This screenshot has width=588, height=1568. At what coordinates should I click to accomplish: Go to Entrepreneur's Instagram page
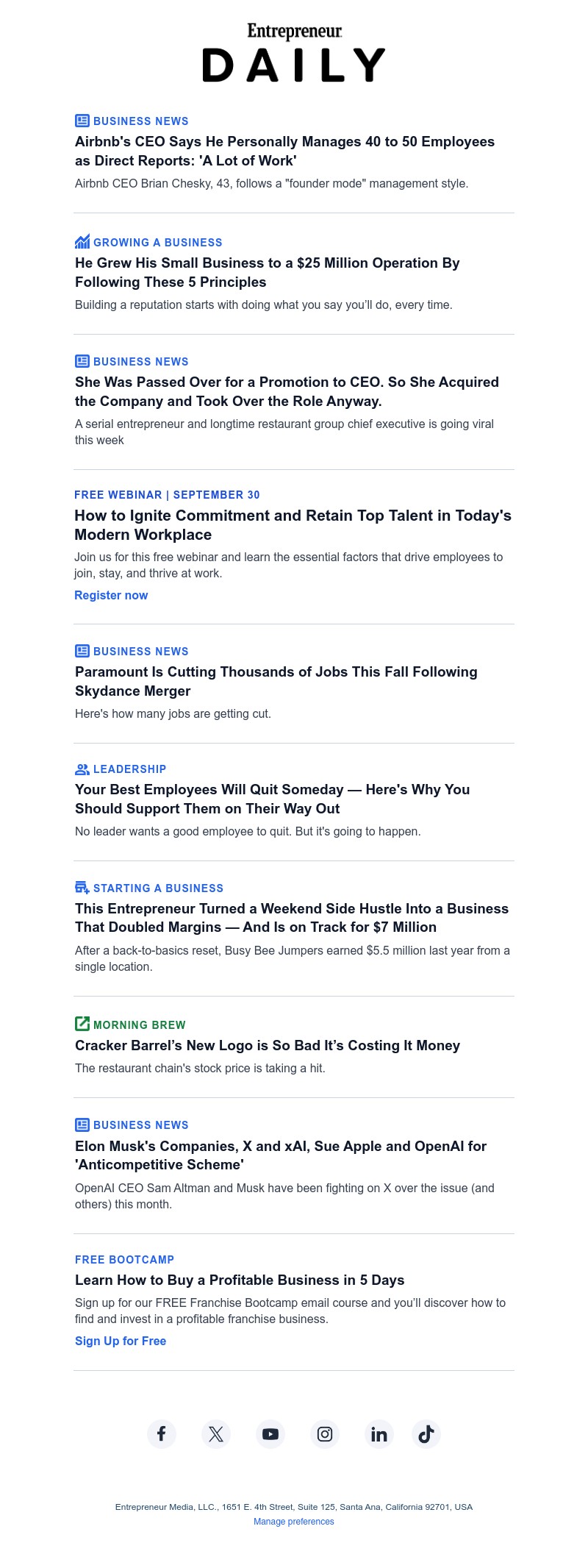(x=325, y=1433)
